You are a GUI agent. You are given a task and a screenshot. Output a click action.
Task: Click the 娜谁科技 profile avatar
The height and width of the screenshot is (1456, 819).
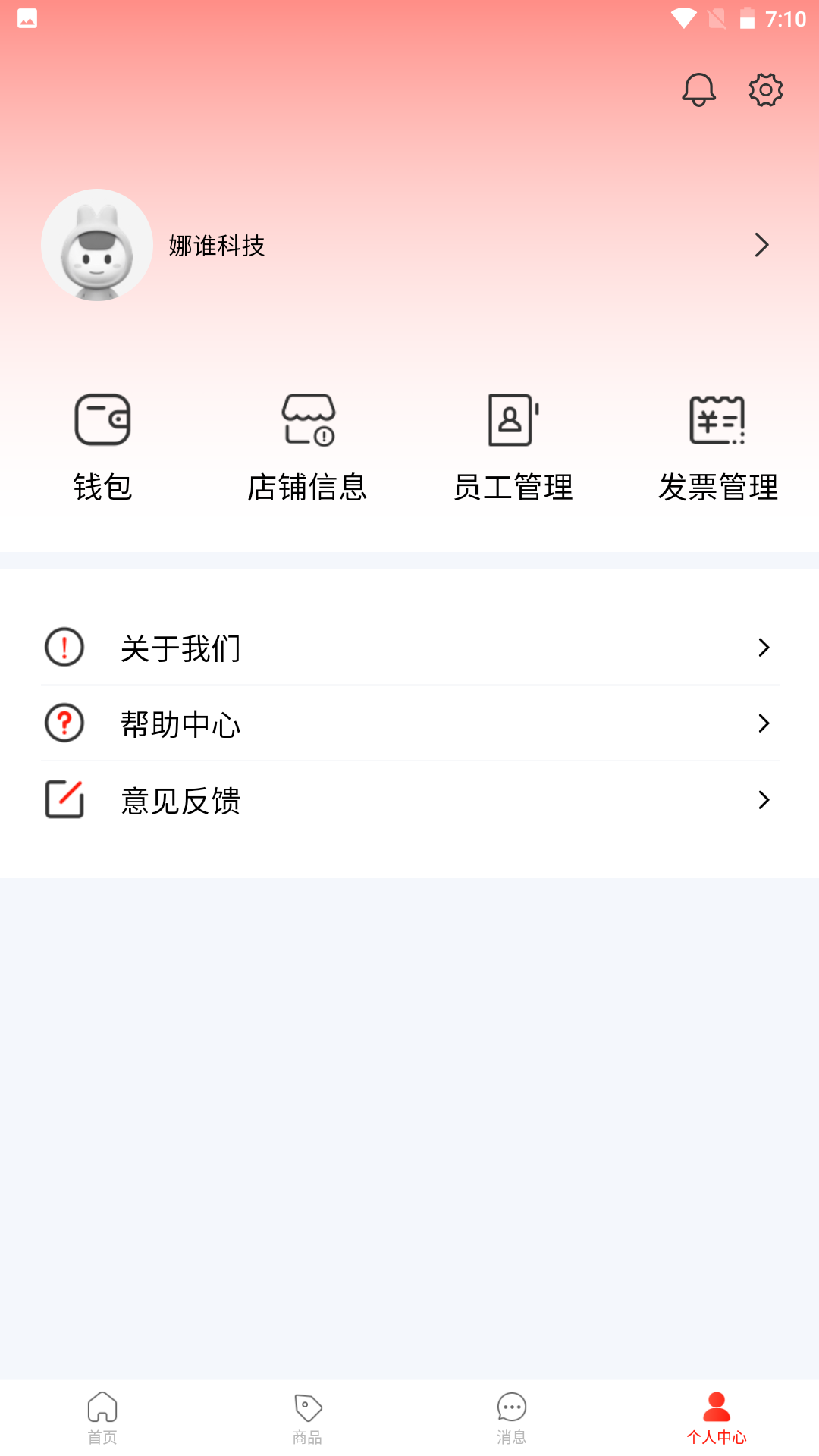point(96,244)
